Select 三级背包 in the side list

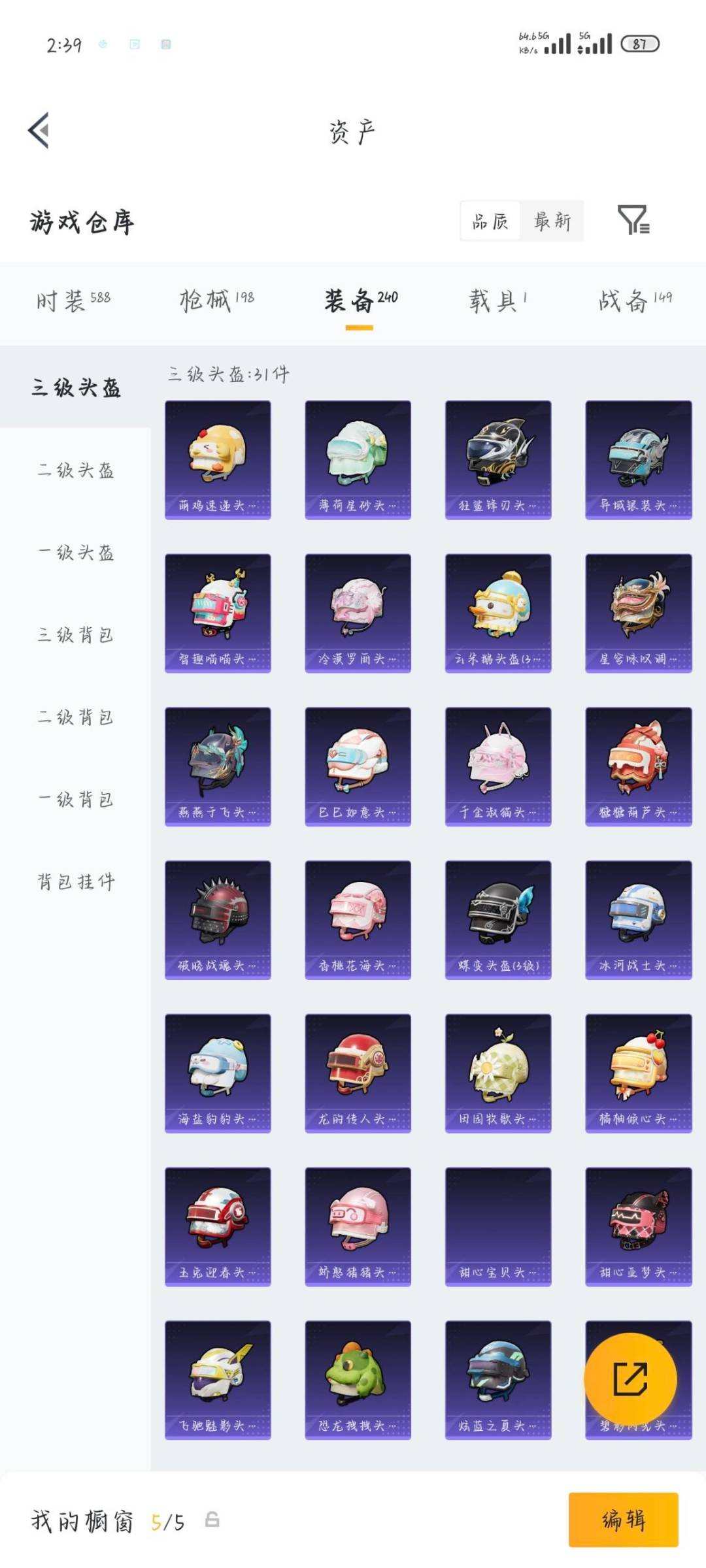75,635
